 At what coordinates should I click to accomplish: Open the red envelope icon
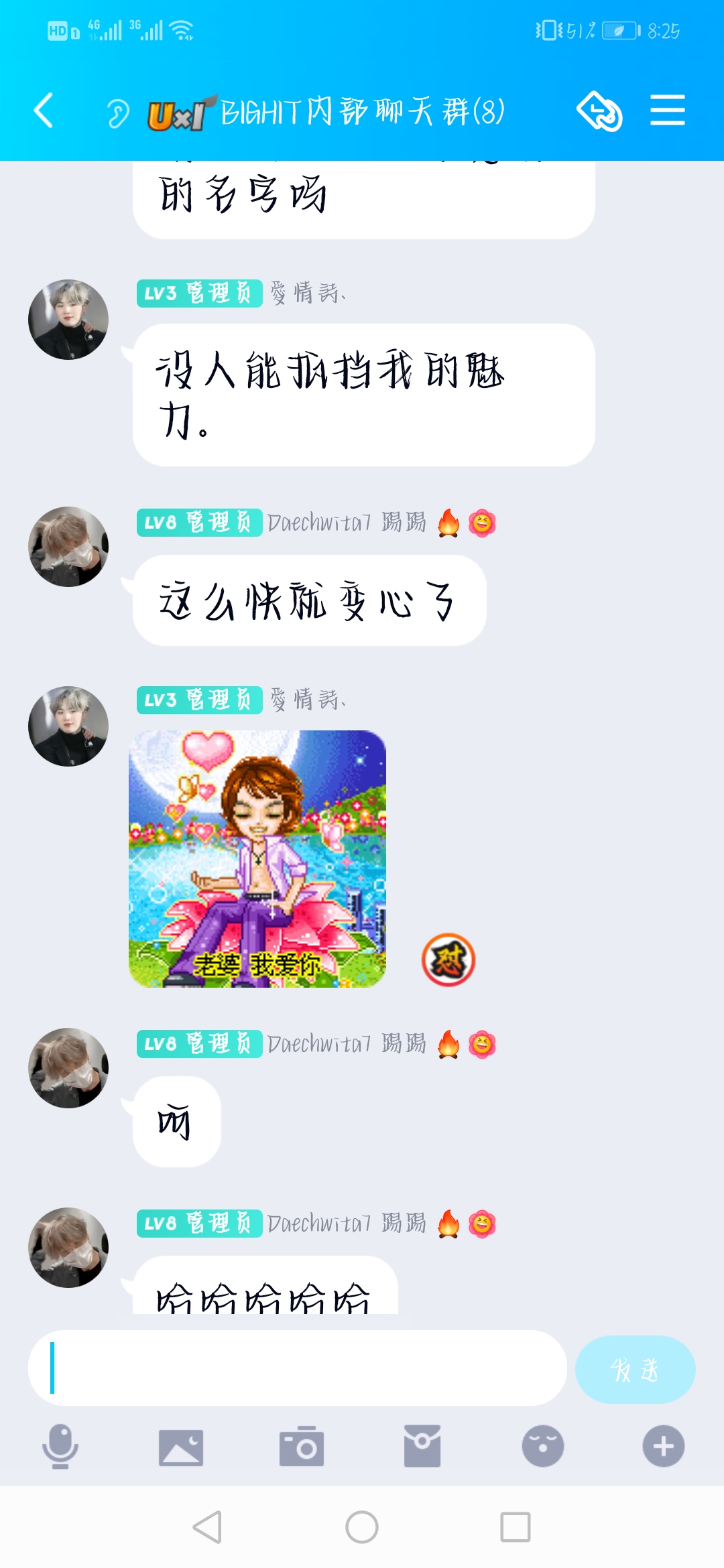click(x=422, y=1446)
